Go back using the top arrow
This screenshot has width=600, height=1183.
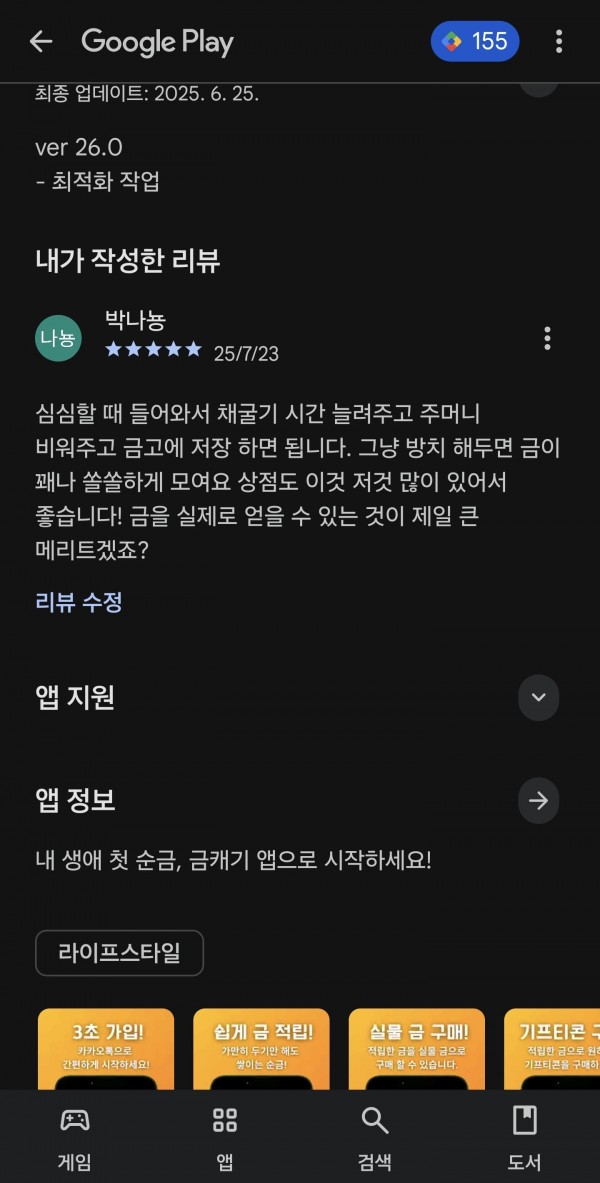tap(41, 41)
